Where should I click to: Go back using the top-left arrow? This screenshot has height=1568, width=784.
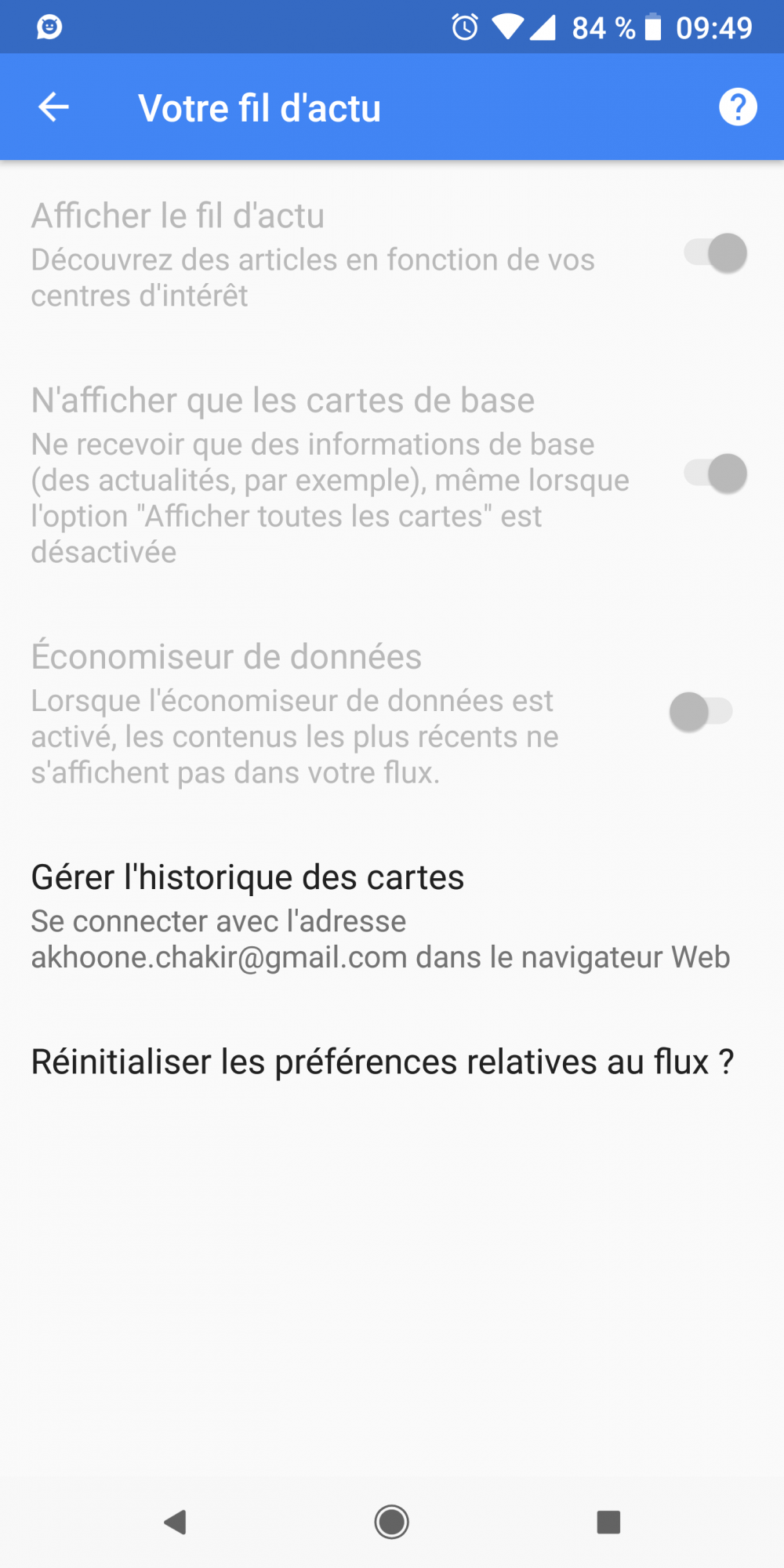pyautogui.click(x=53, y=107)
